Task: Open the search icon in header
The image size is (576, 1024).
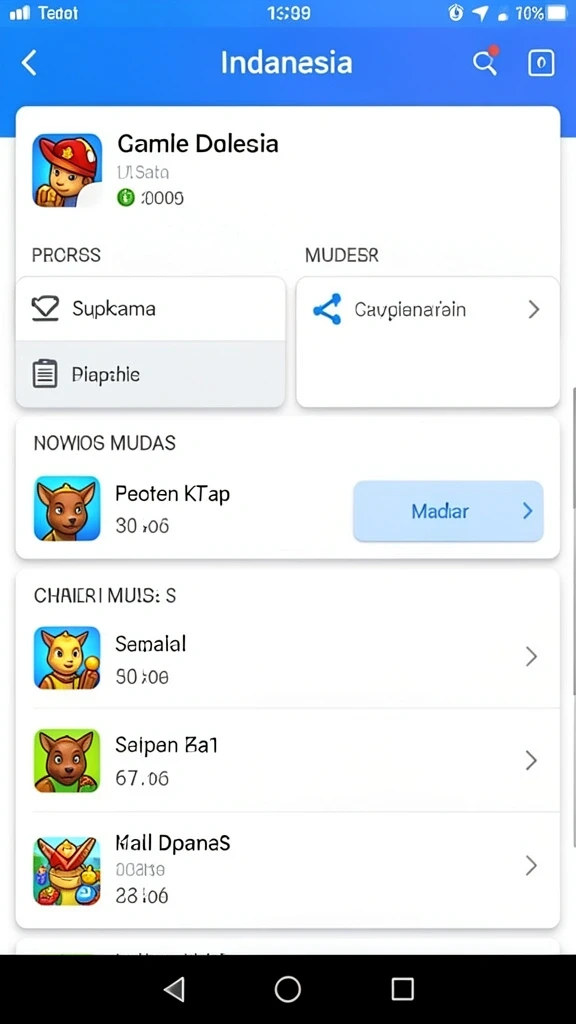Action: (x=485, y=62)
